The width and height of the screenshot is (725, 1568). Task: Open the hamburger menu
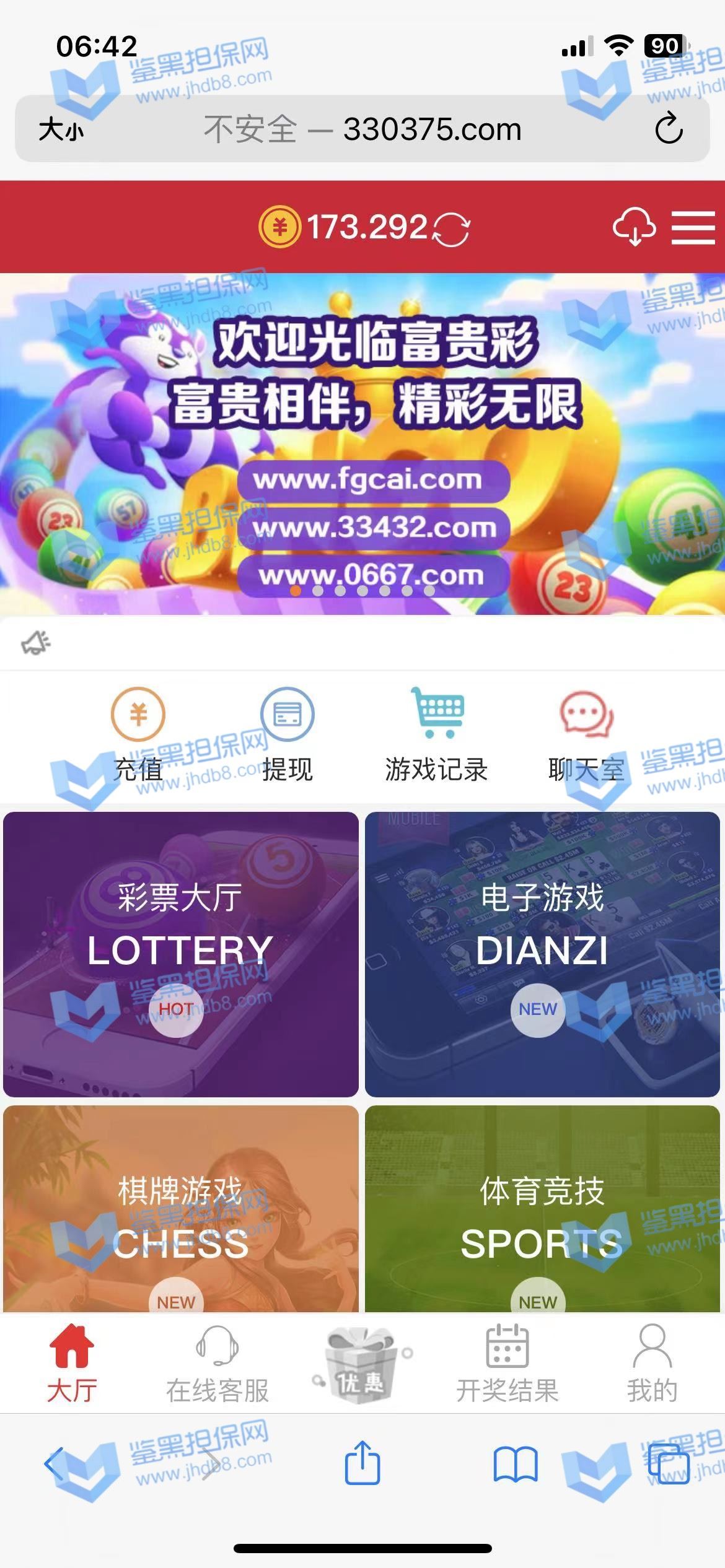pyautogui.click(x=693, y=227)
